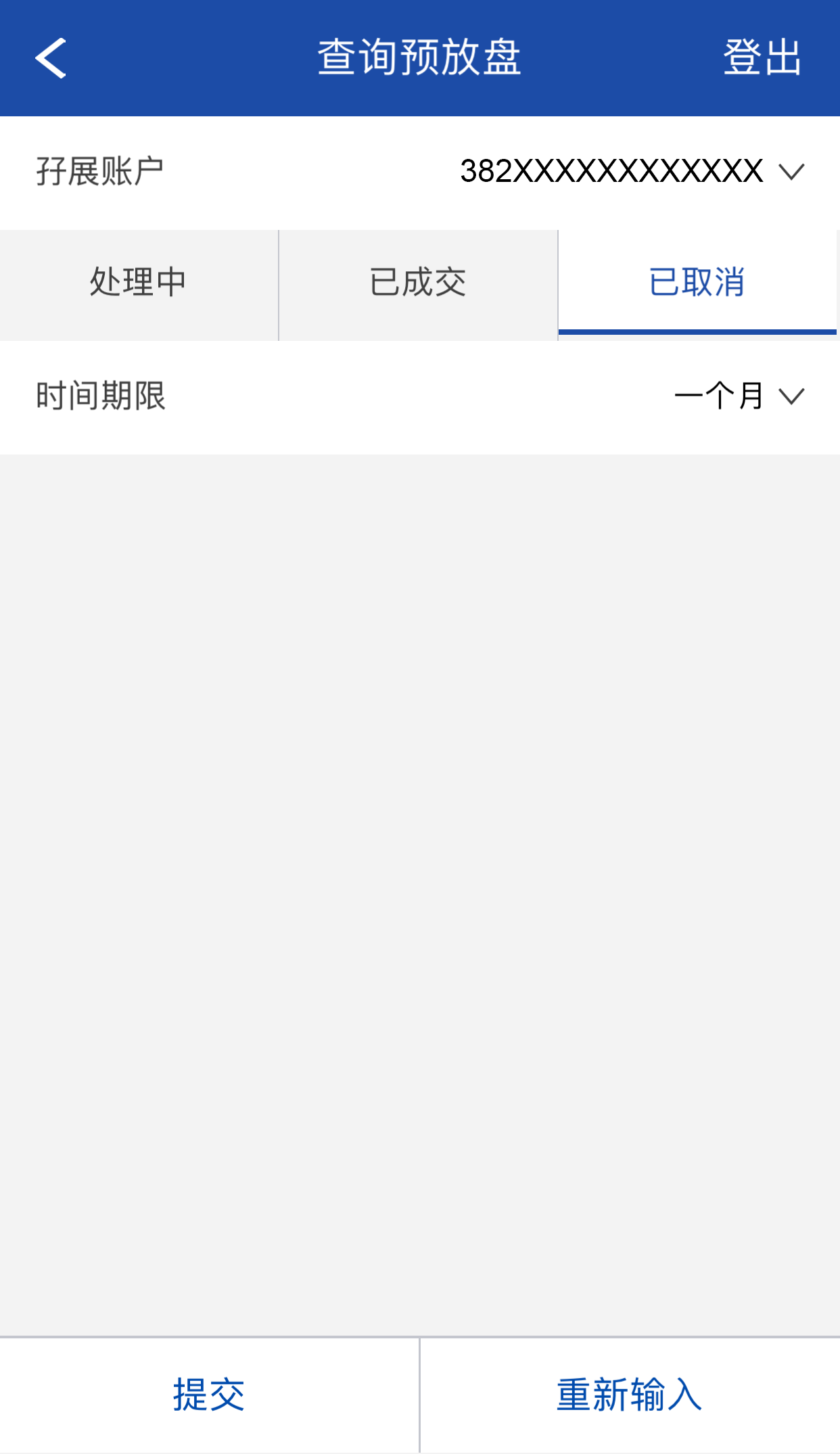This screenshot has height=1454, width=840.
Task: Tap the 提交 submit button
Action: (208, 1394)
